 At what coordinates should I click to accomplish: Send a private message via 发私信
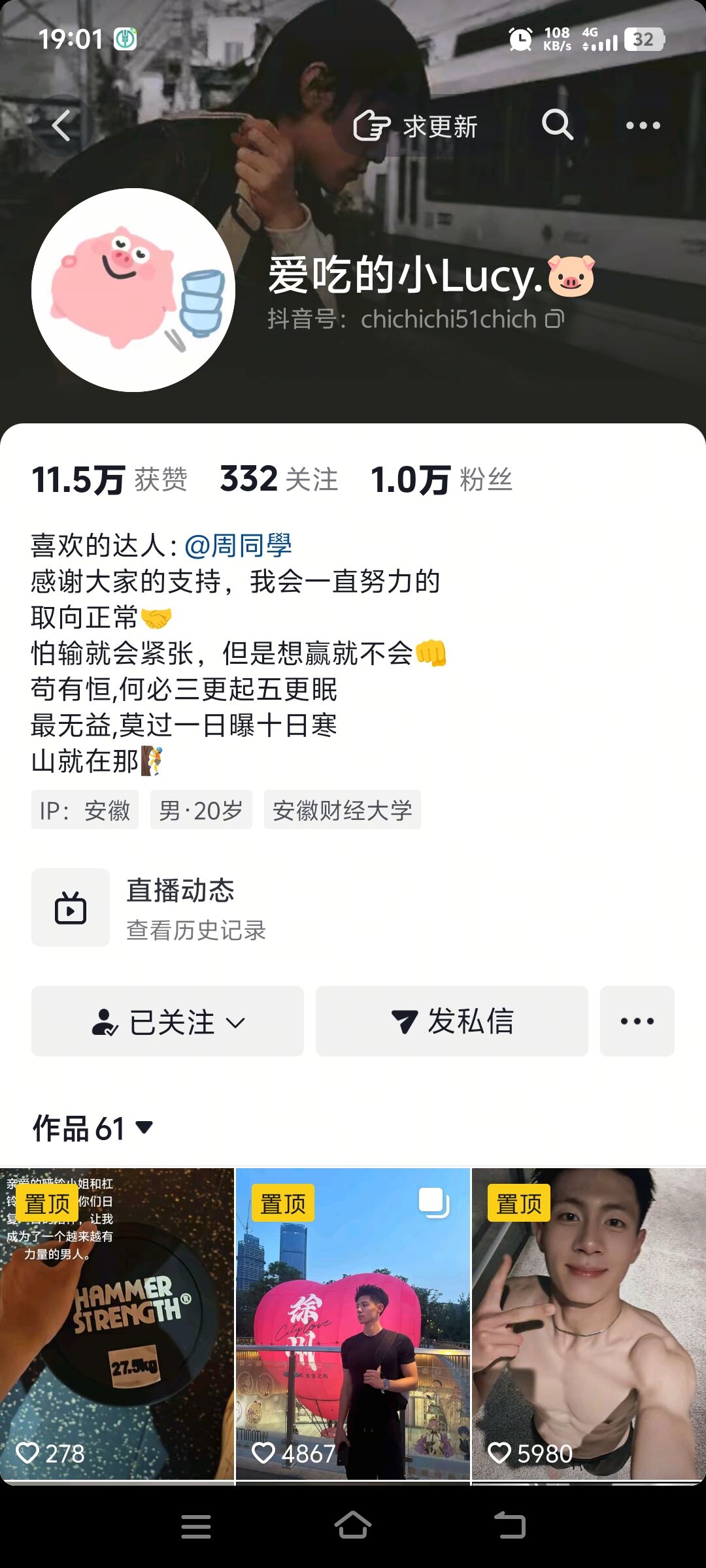pyautogui.click(x=452, y=1021)
